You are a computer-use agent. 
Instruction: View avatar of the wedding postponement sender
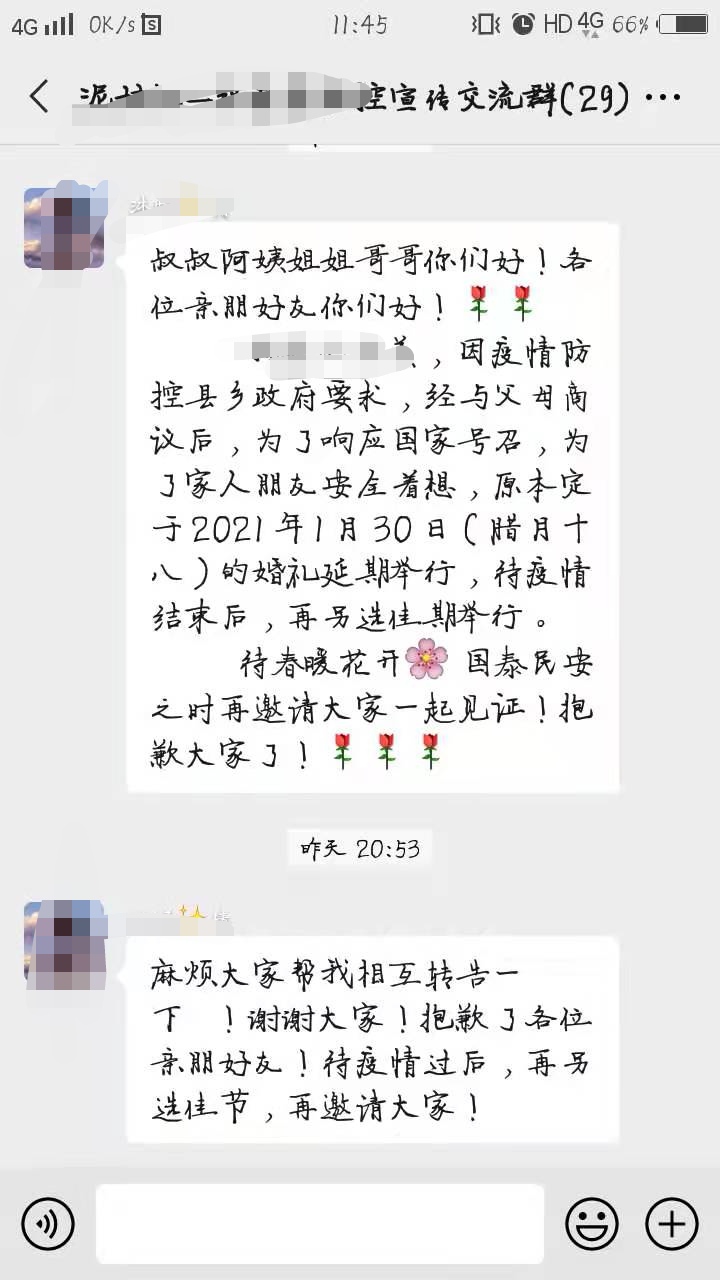pos(64,228)
